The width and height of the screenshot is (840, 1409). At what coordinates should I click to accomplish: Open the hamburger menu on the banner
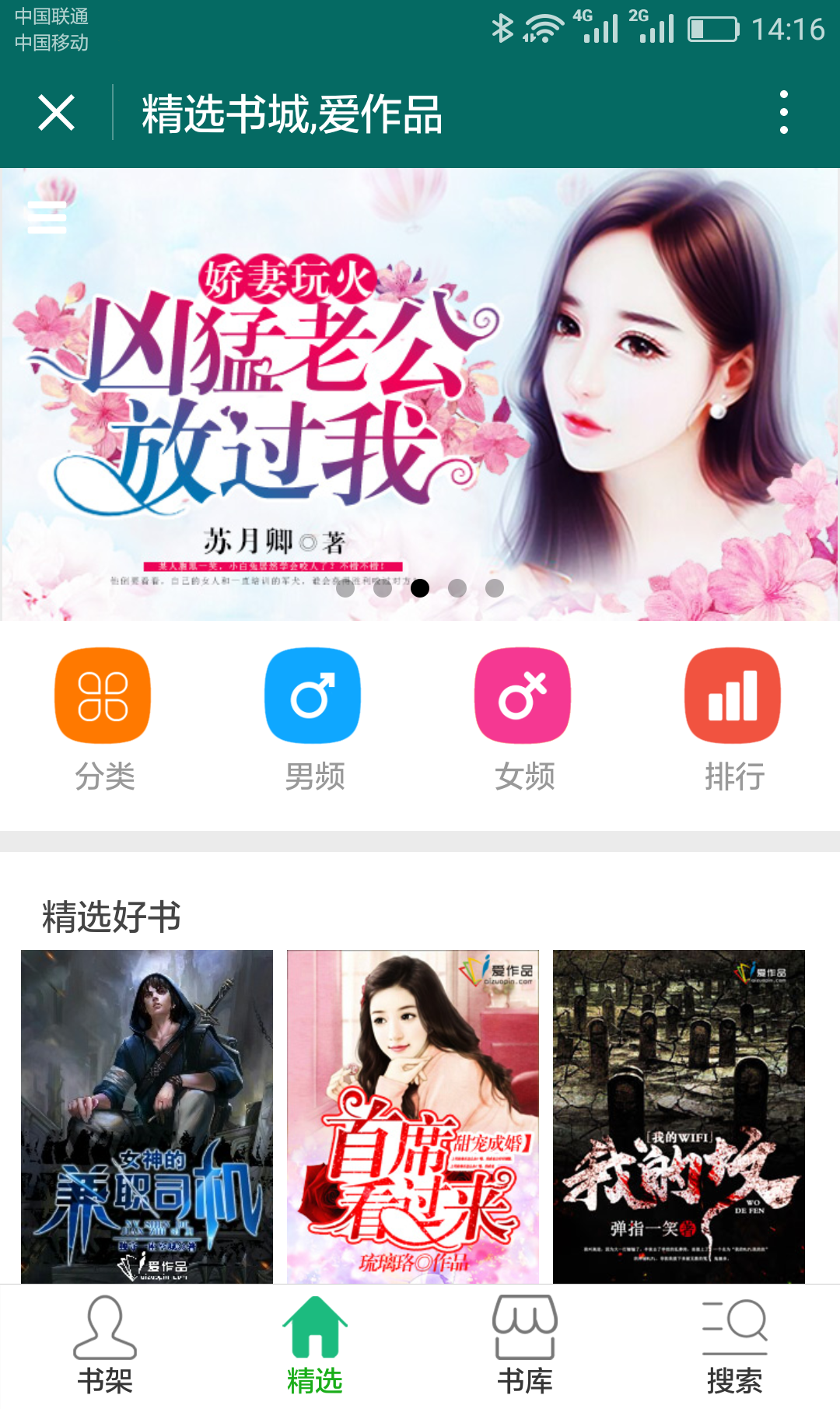46,217
